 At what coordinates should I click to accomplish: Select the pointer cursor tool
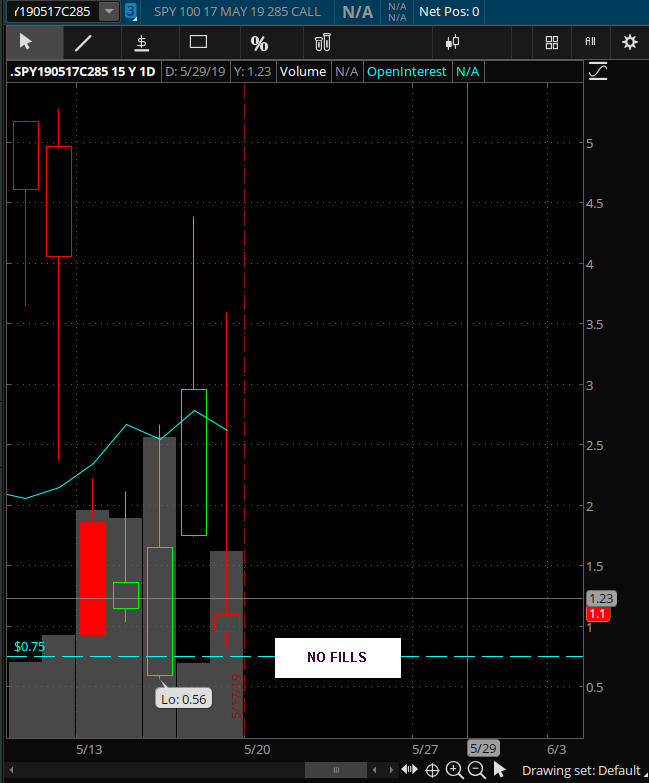pos(26,42)
